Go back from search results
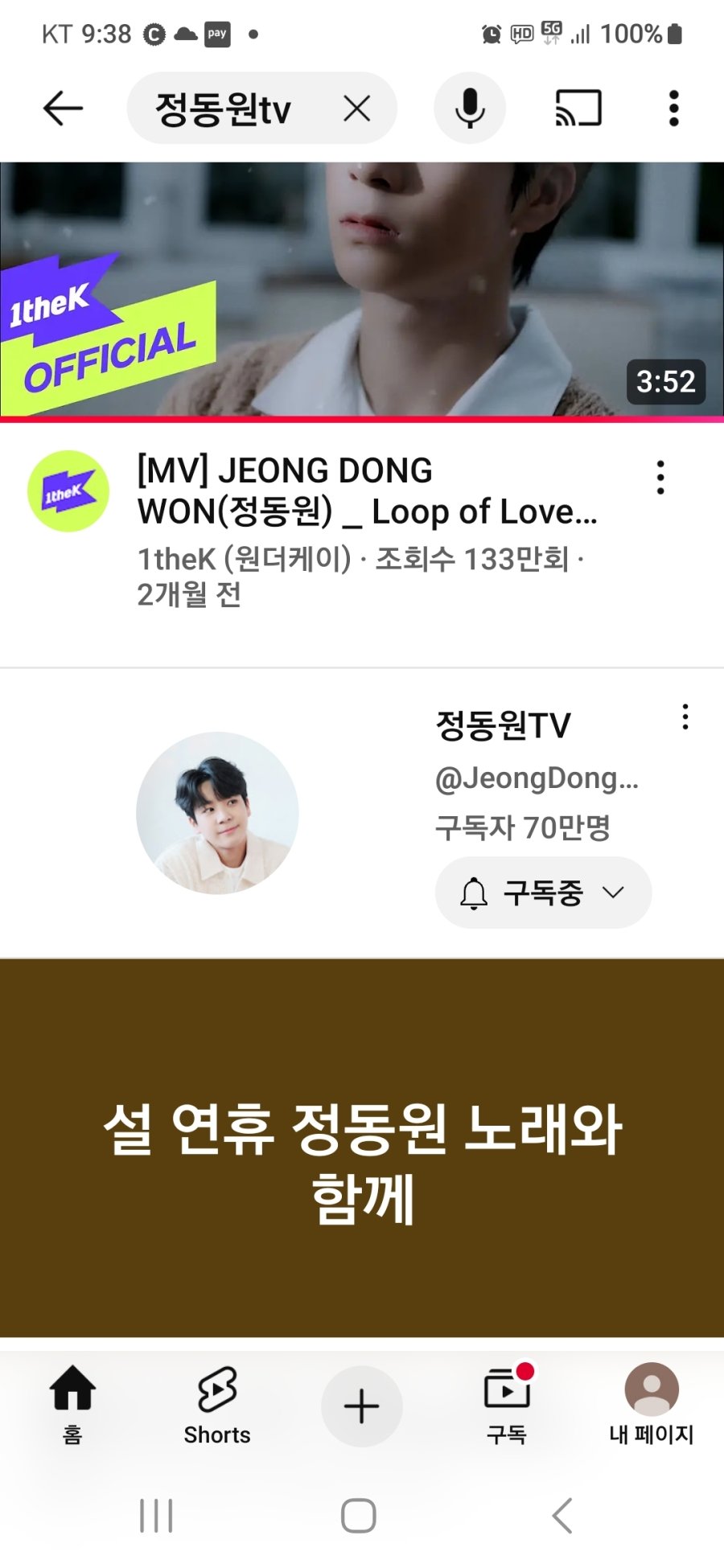Viewport: 724px width, 1568px height. click(x=63, y=109)
